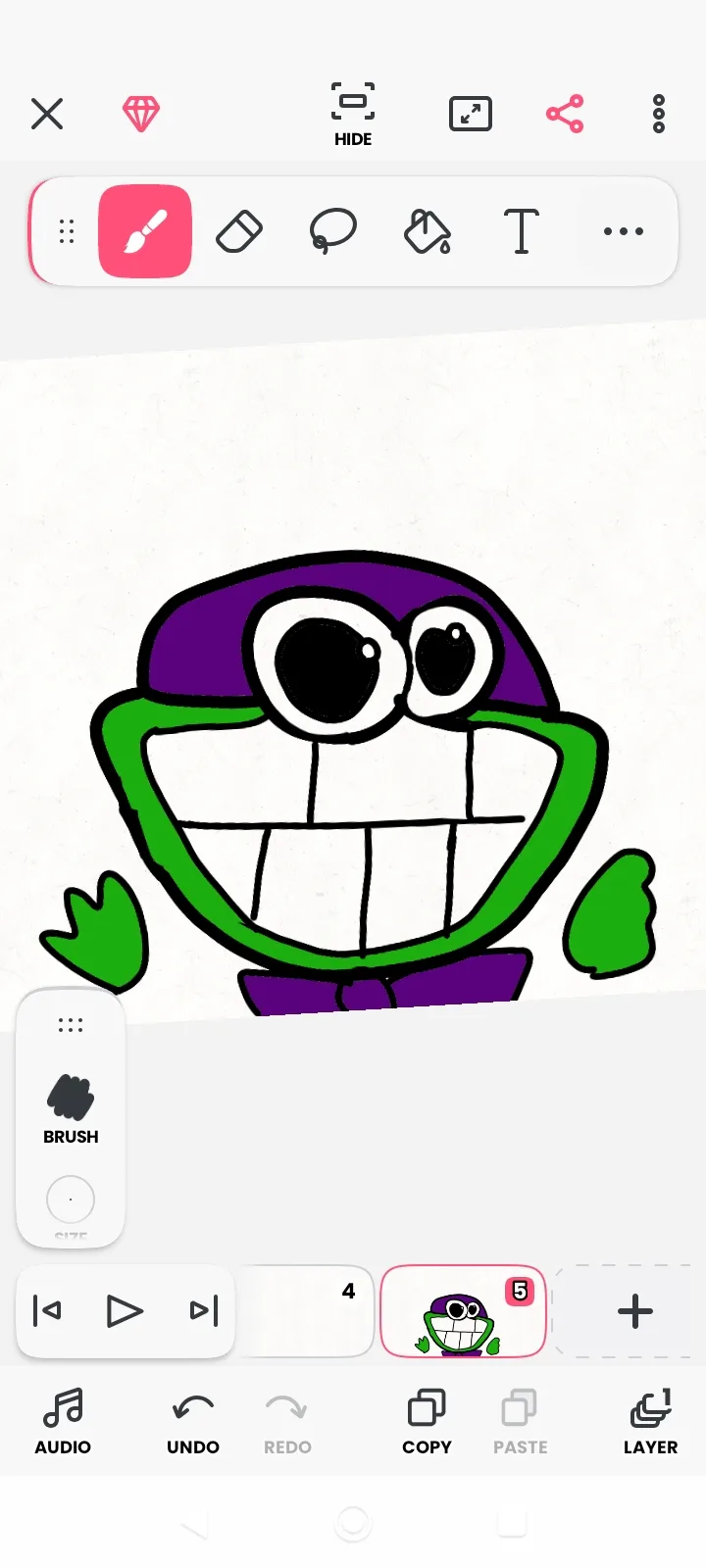
Task: Toggle fullscreen canvas view
Action: point(471,114)
